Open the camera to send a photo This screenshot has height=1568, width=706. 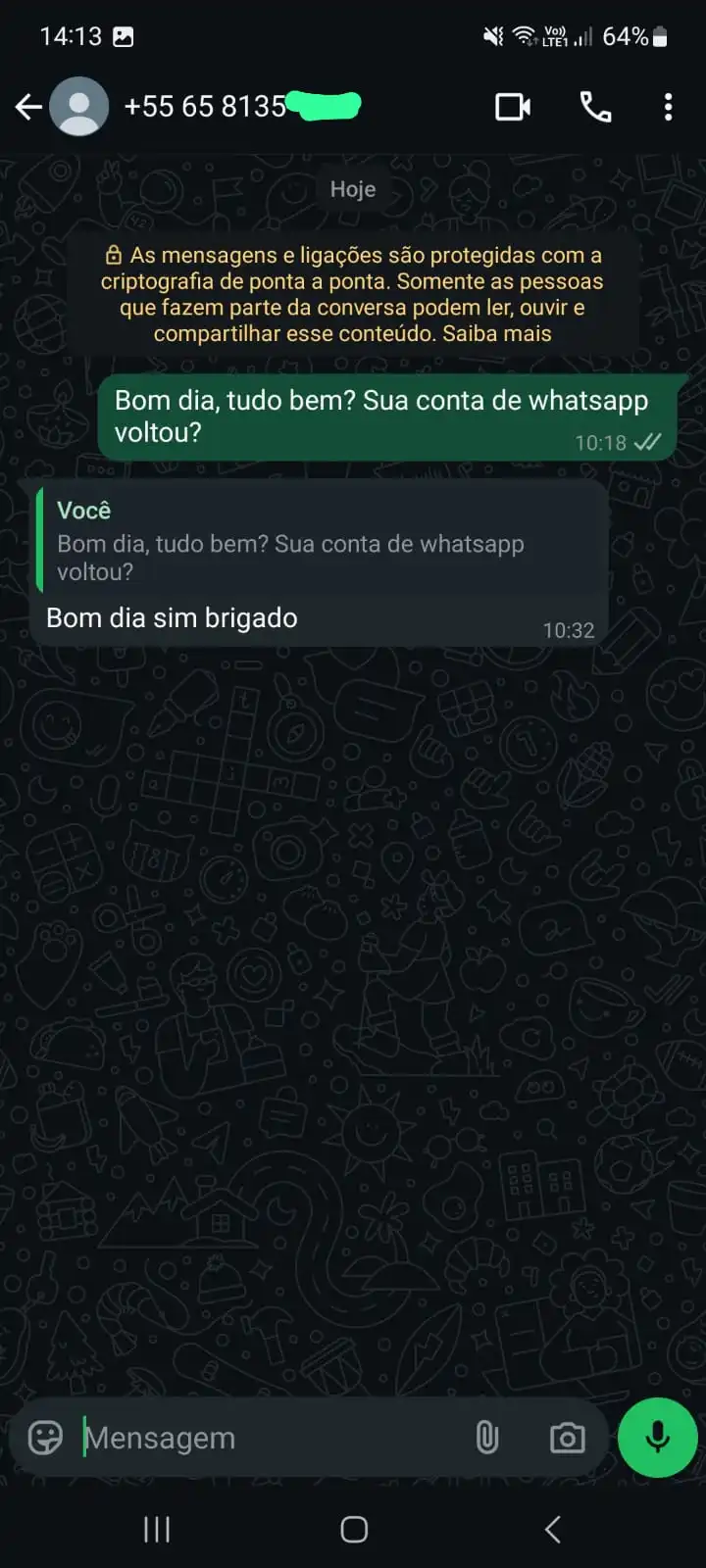[x=567, y=1438]
